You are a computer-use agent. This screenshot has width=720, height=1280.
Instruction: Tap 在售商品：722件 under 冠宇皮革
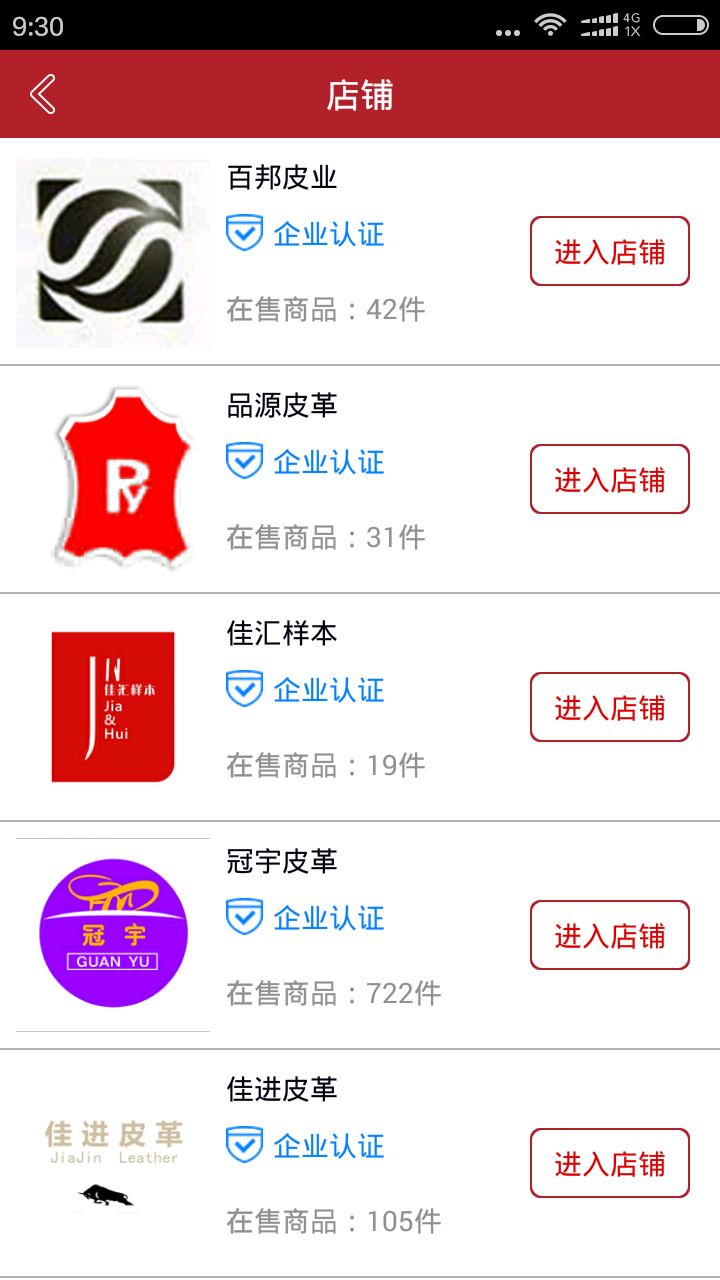333,992
